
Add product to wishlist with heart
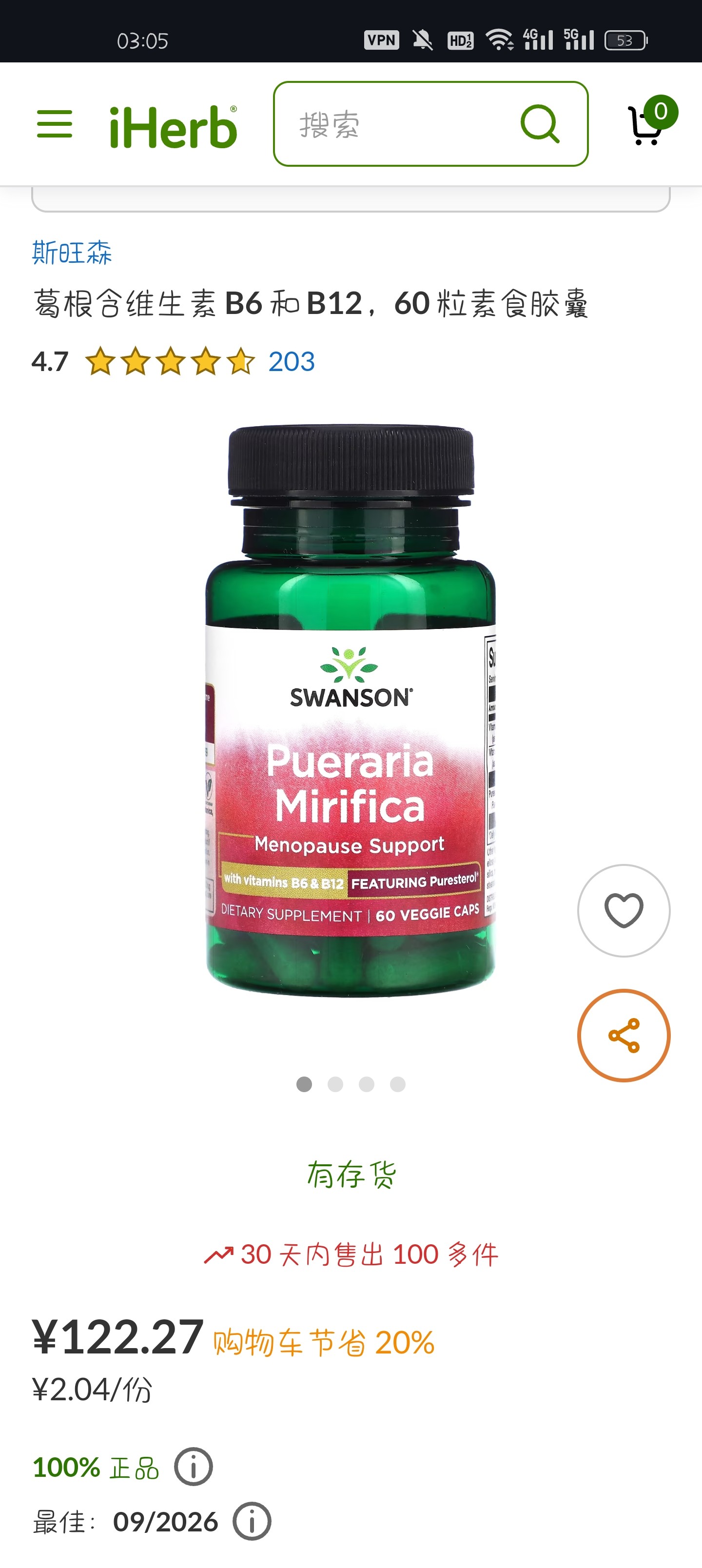click(x=624, y=911)
